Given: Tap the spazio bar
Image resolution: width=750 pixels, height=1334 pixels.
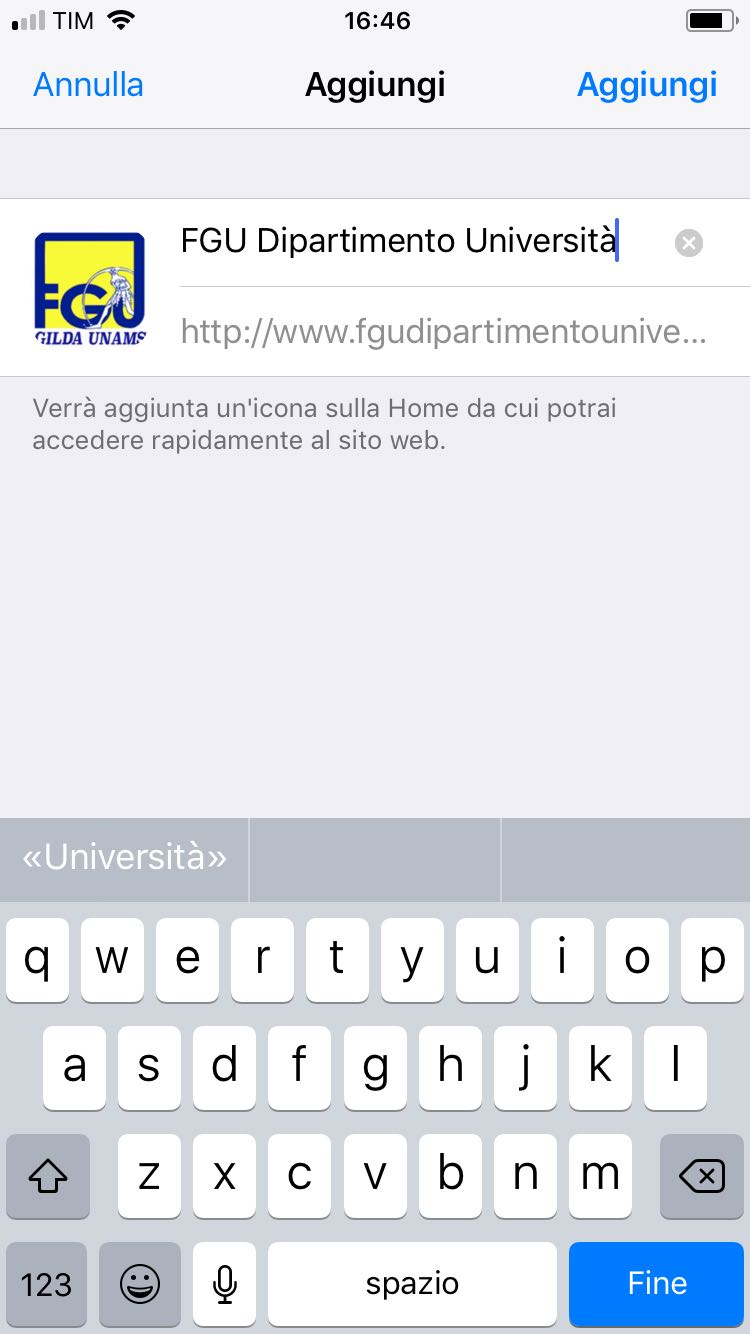Looking at the screenshot, I should pos(412,1284).
